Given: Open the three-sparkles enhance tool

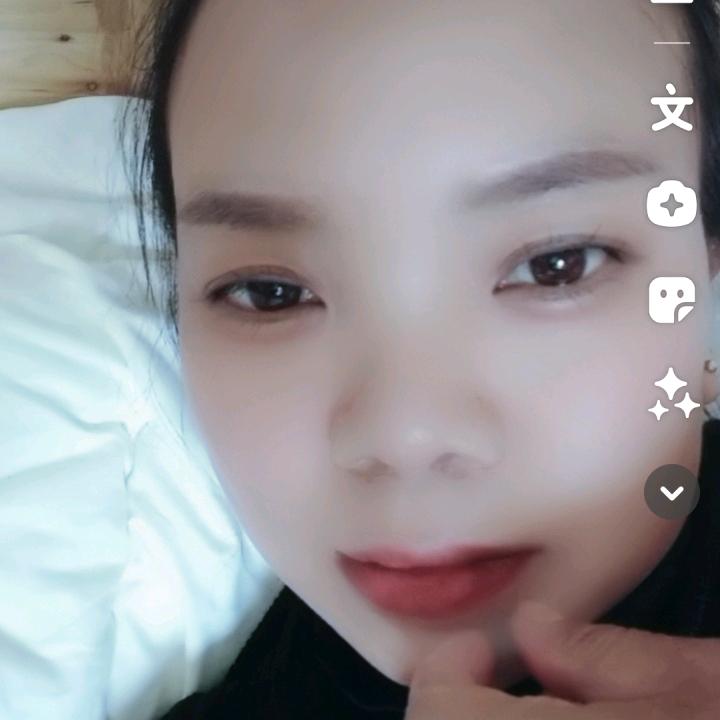Looking at the screenshot, I should (672, 395).
